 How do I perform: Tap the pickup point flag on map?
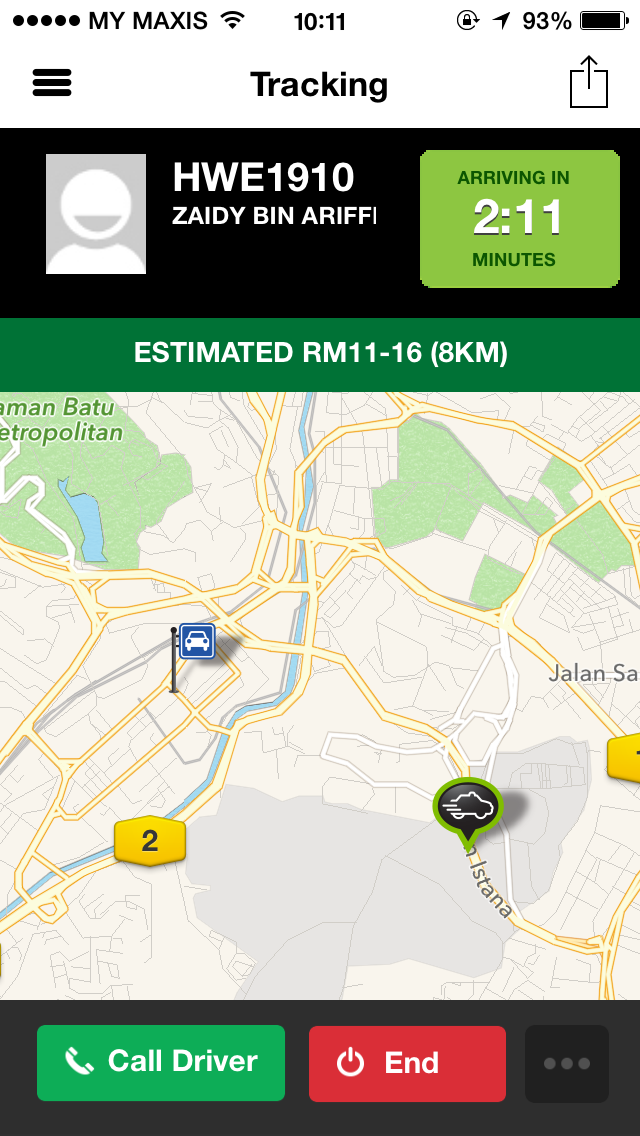tap(196, 643)
